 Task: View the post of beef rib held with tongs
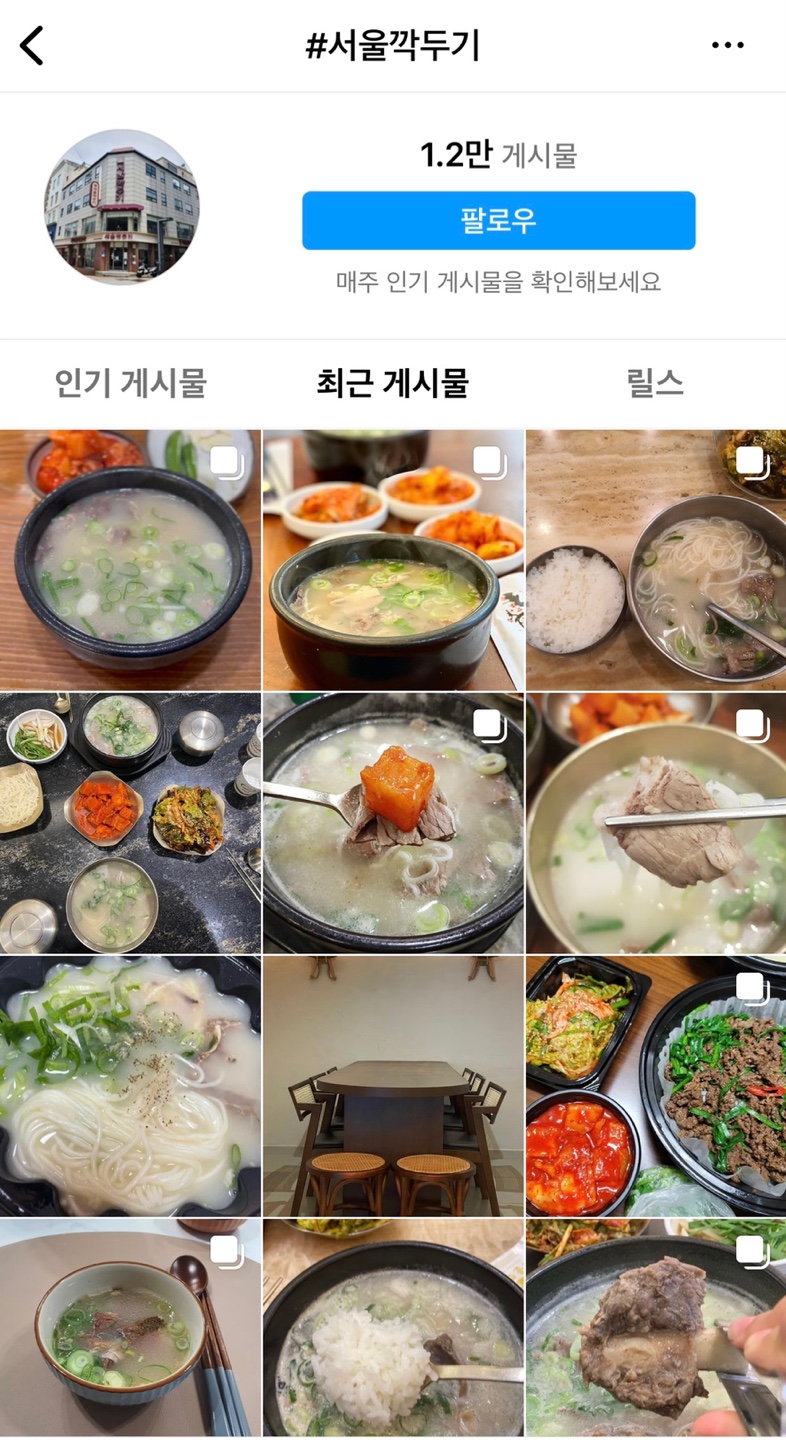point(655,1328)
